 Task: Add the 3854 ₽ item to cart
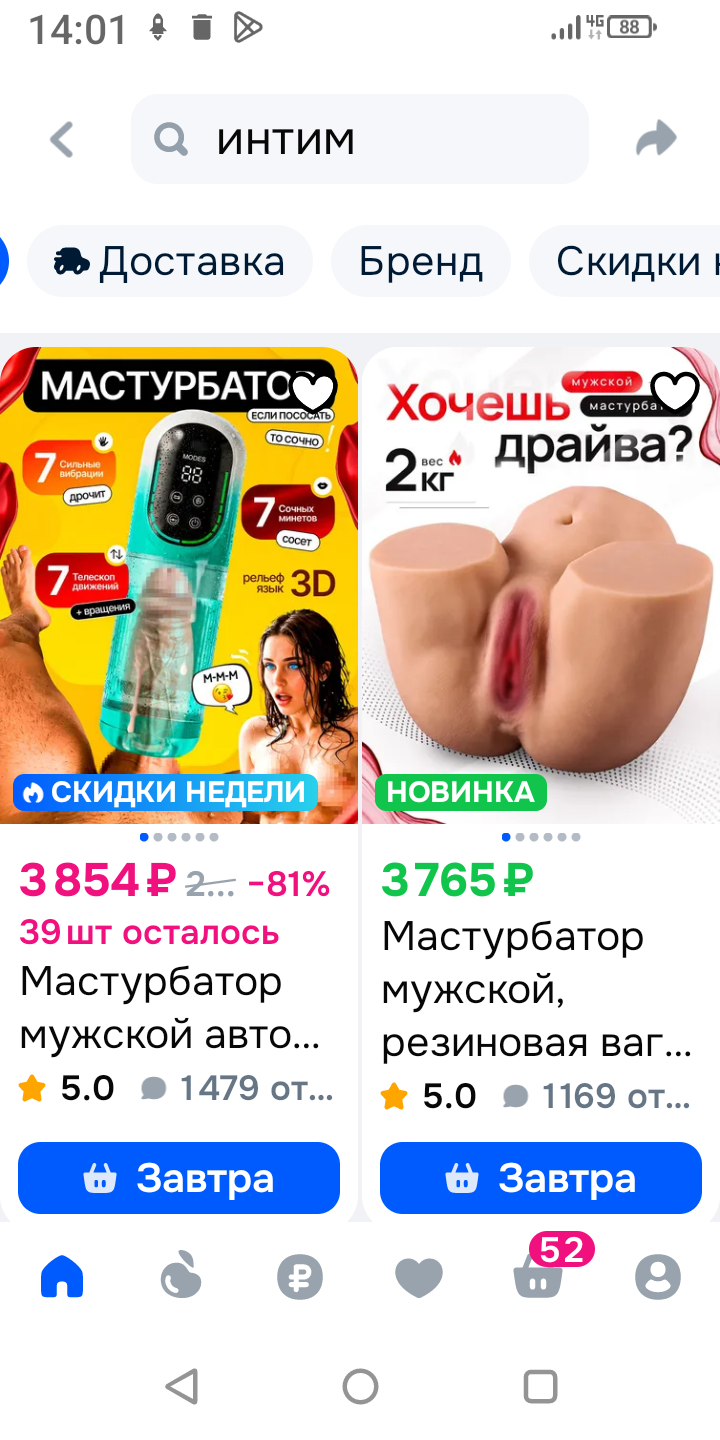179,1178
